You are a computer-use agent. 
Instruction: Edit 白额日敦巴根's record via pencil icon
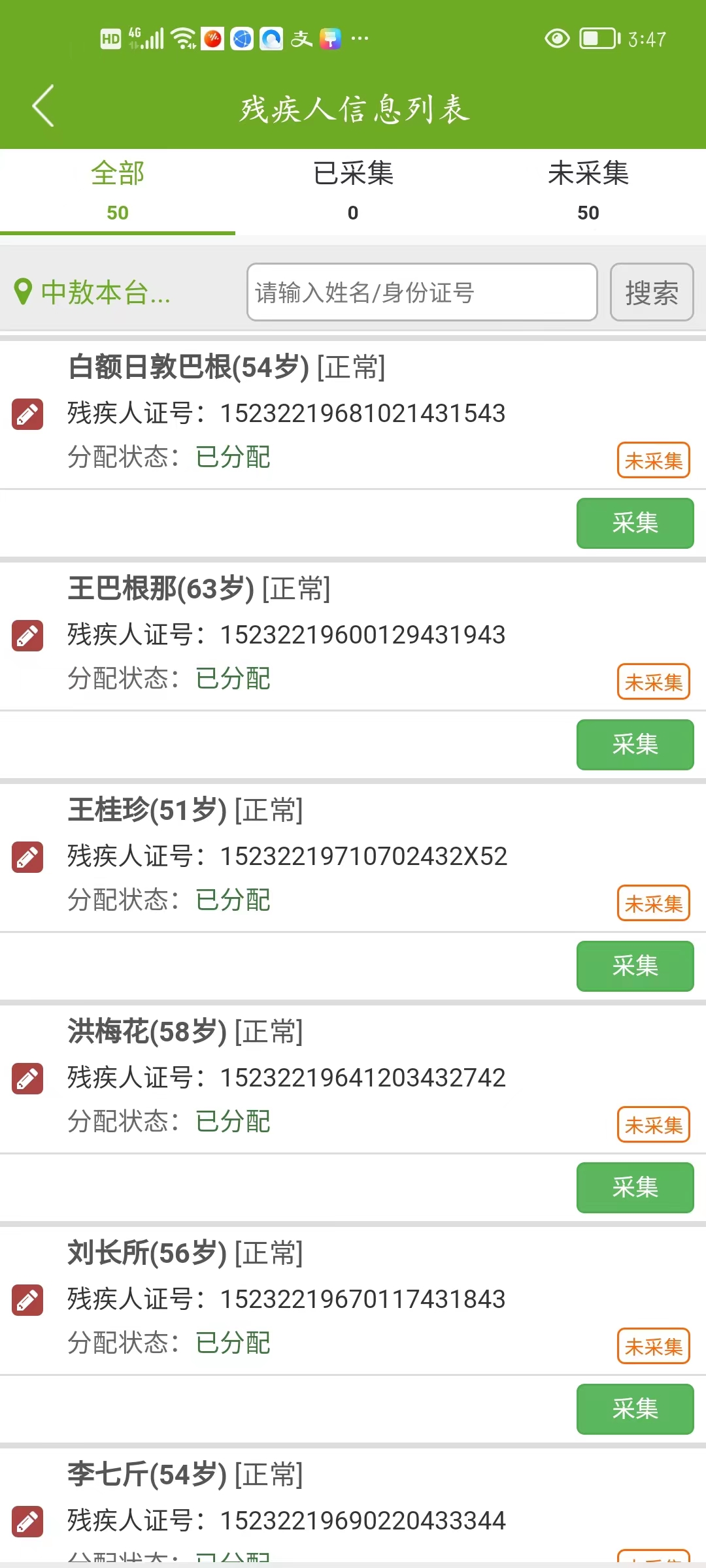[27, 414]
